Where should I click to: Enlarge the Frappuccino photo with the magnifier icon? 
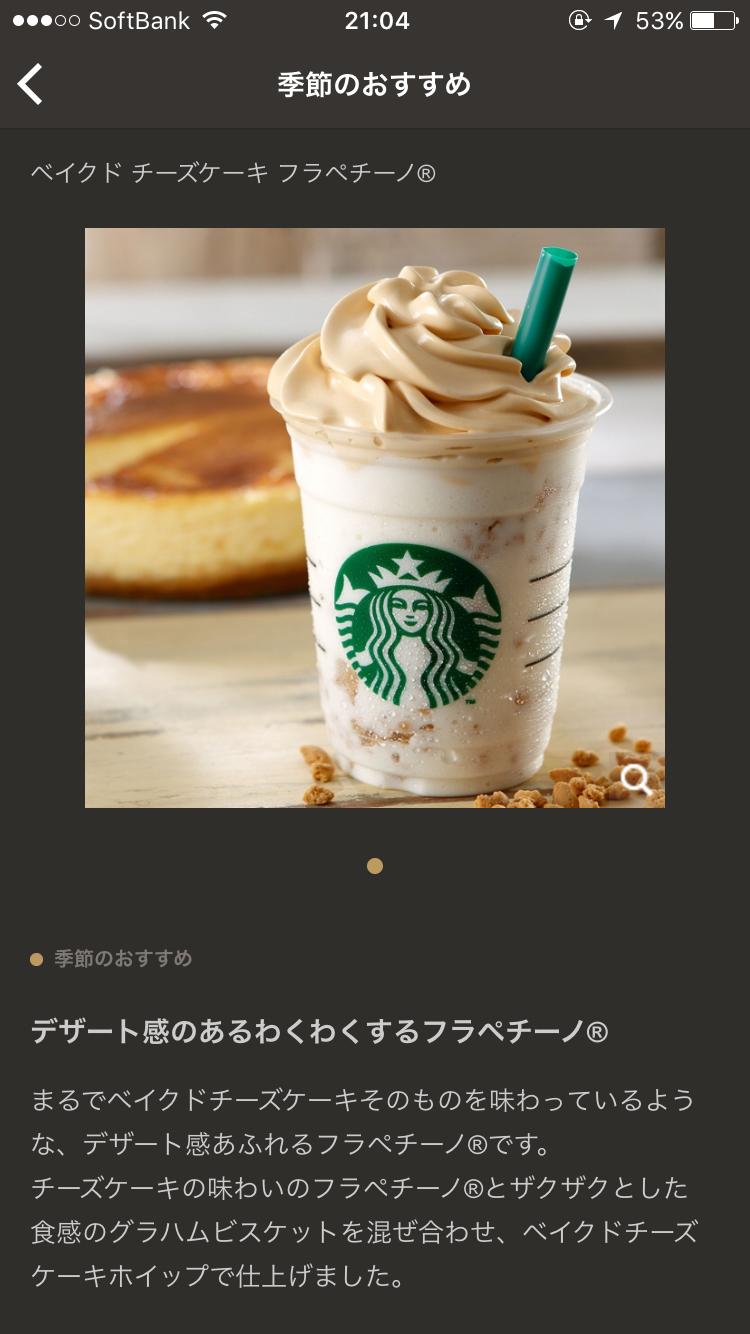(636, 778)
